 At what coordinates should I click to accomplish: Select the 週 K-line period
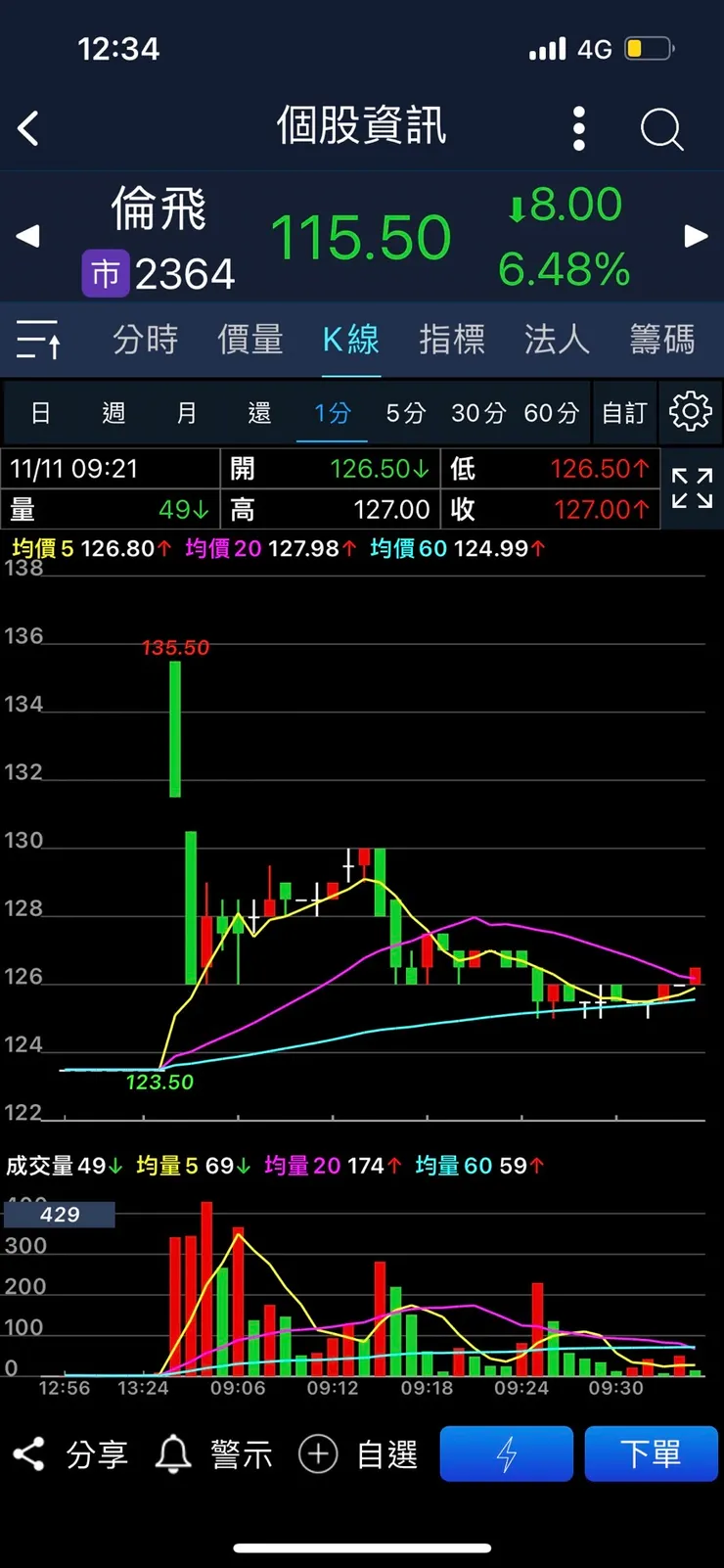coord(113,413)
